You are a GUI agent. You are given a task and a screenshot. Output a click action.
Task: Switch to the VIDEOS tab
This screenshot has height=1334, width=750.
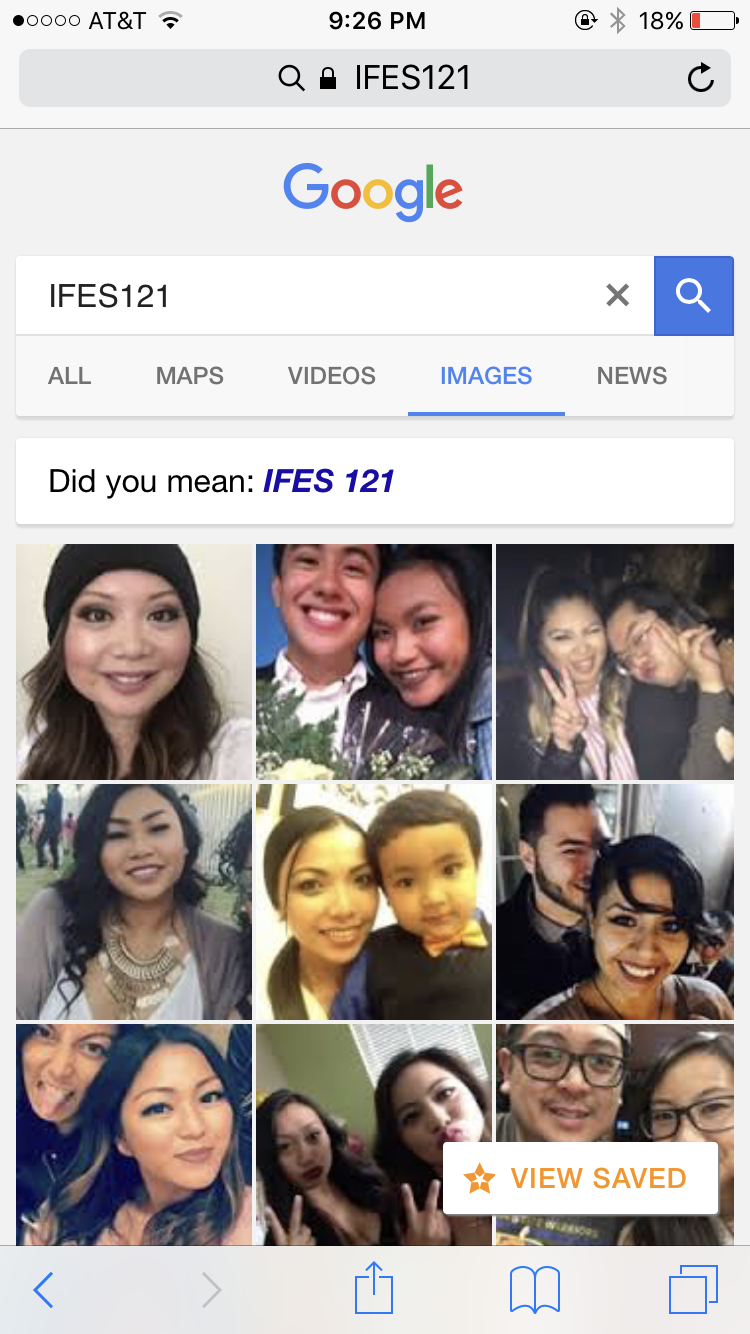coord(331,376)
